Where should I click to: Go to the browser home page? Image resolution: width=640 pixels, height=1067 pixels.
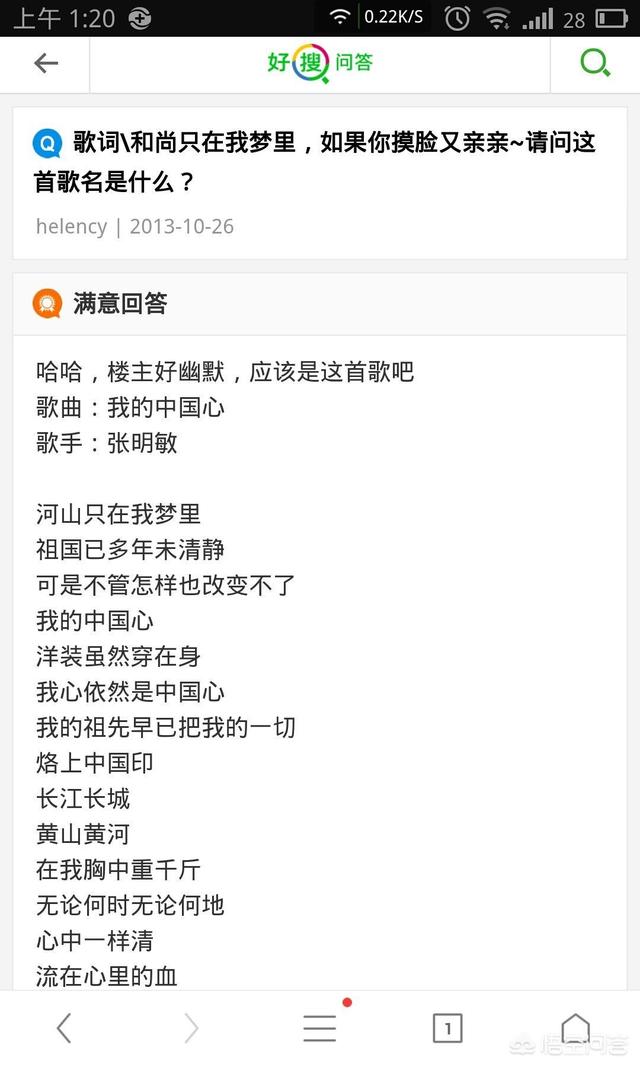[x=575, y=1028]
